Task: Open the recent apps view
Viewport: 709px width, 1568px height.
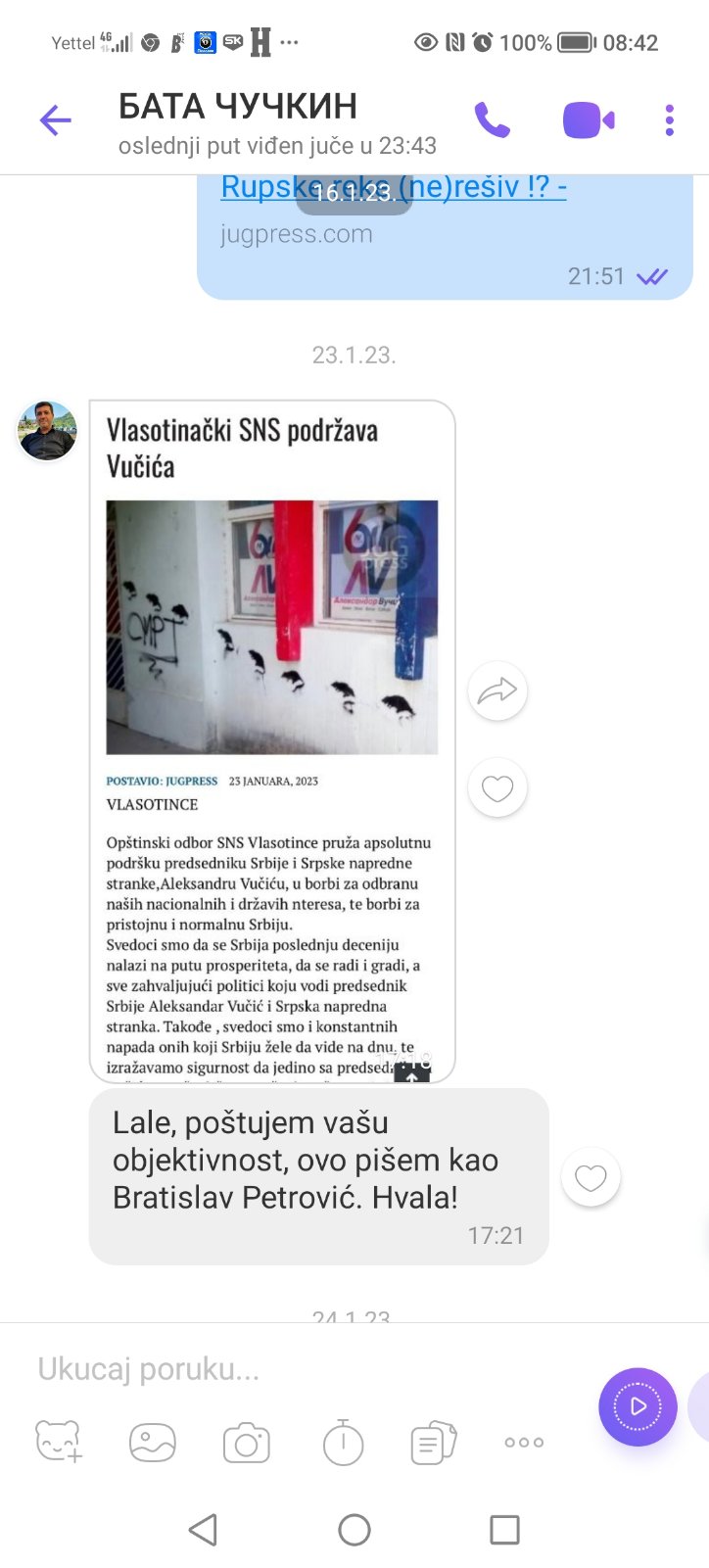Action: (x=504, y=1529)
